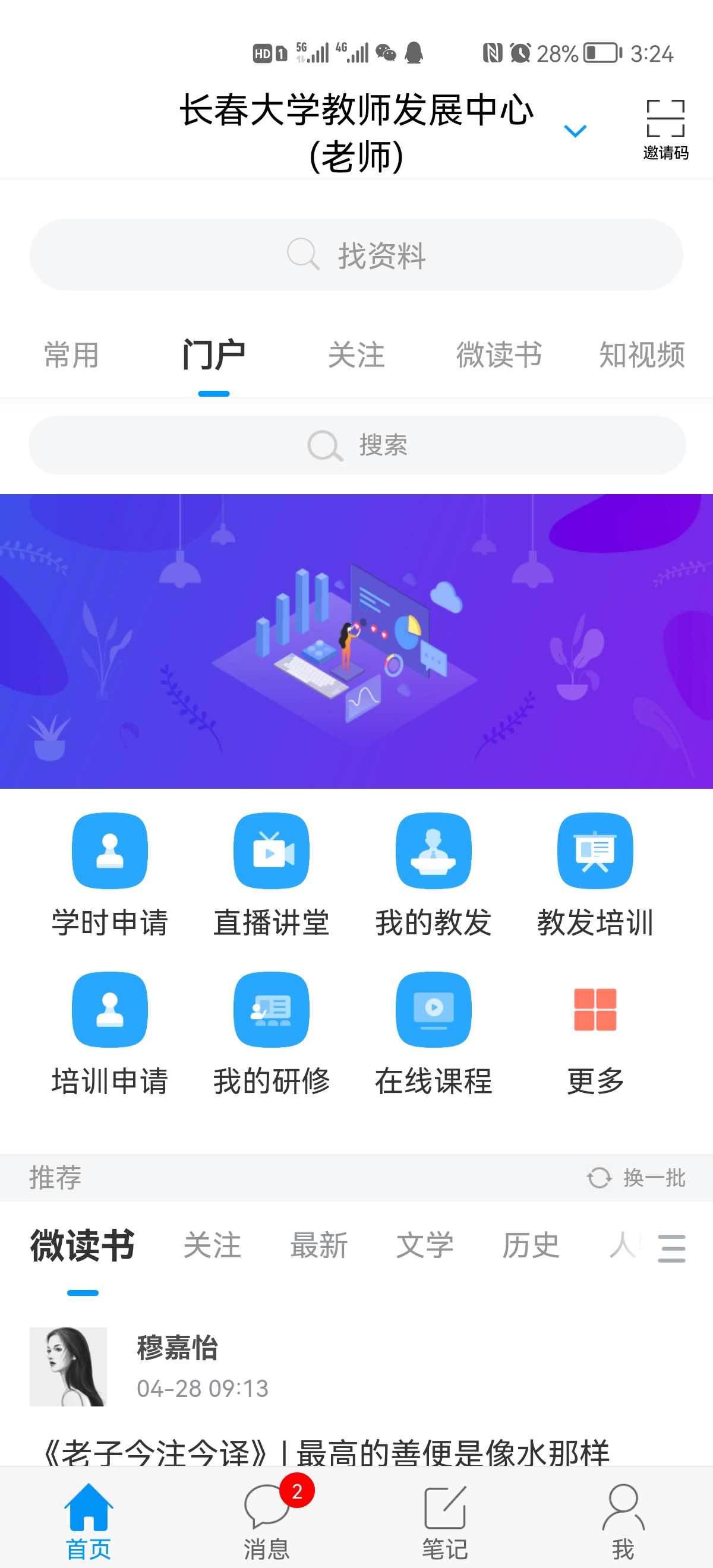
Task: Go to 我的教发
Action: (x=433, y=874)
